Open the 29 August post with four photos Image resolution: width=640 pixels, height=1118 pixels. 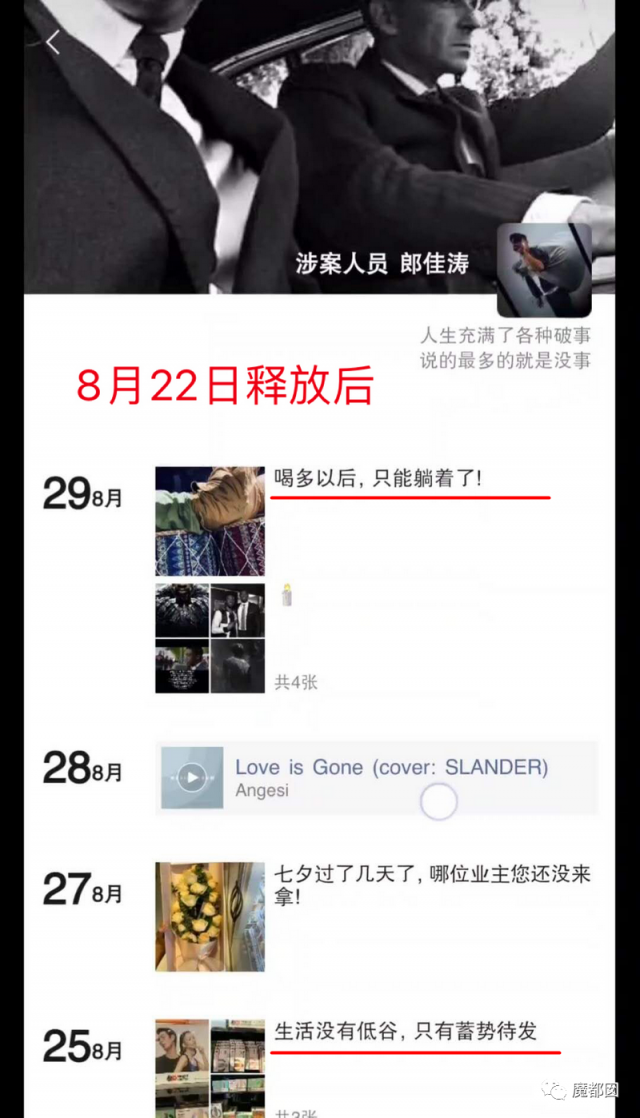(x=210, y=639)
